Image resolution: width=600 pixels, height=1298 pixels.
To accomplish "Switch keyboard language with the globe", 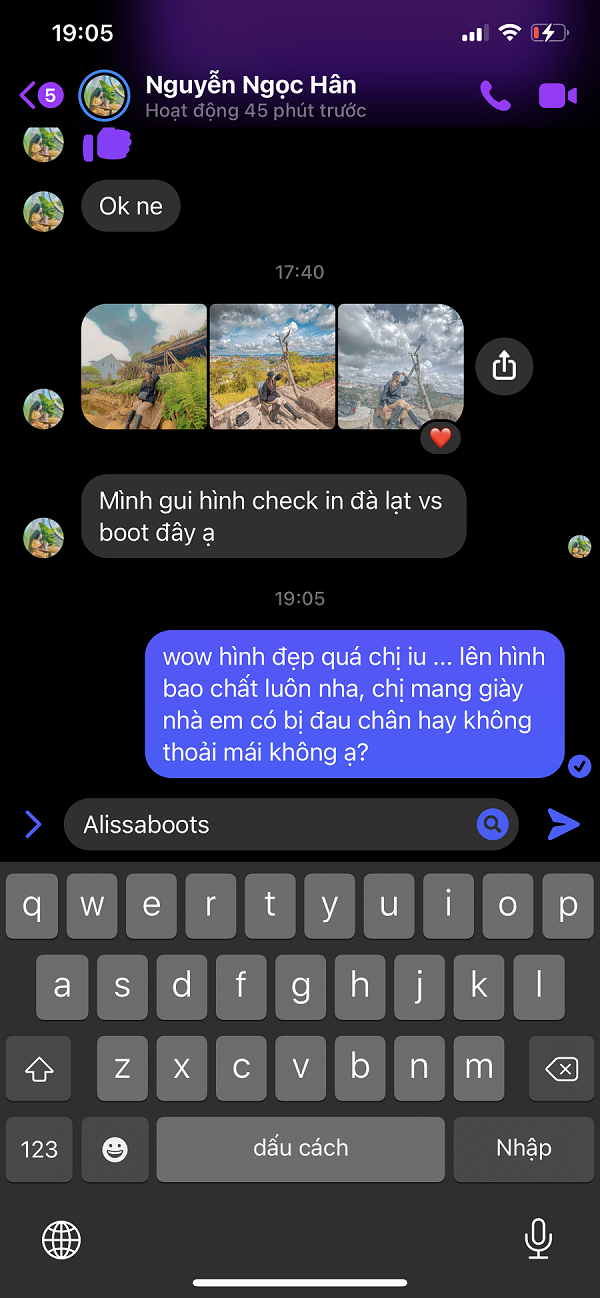I will point(61,1240).
